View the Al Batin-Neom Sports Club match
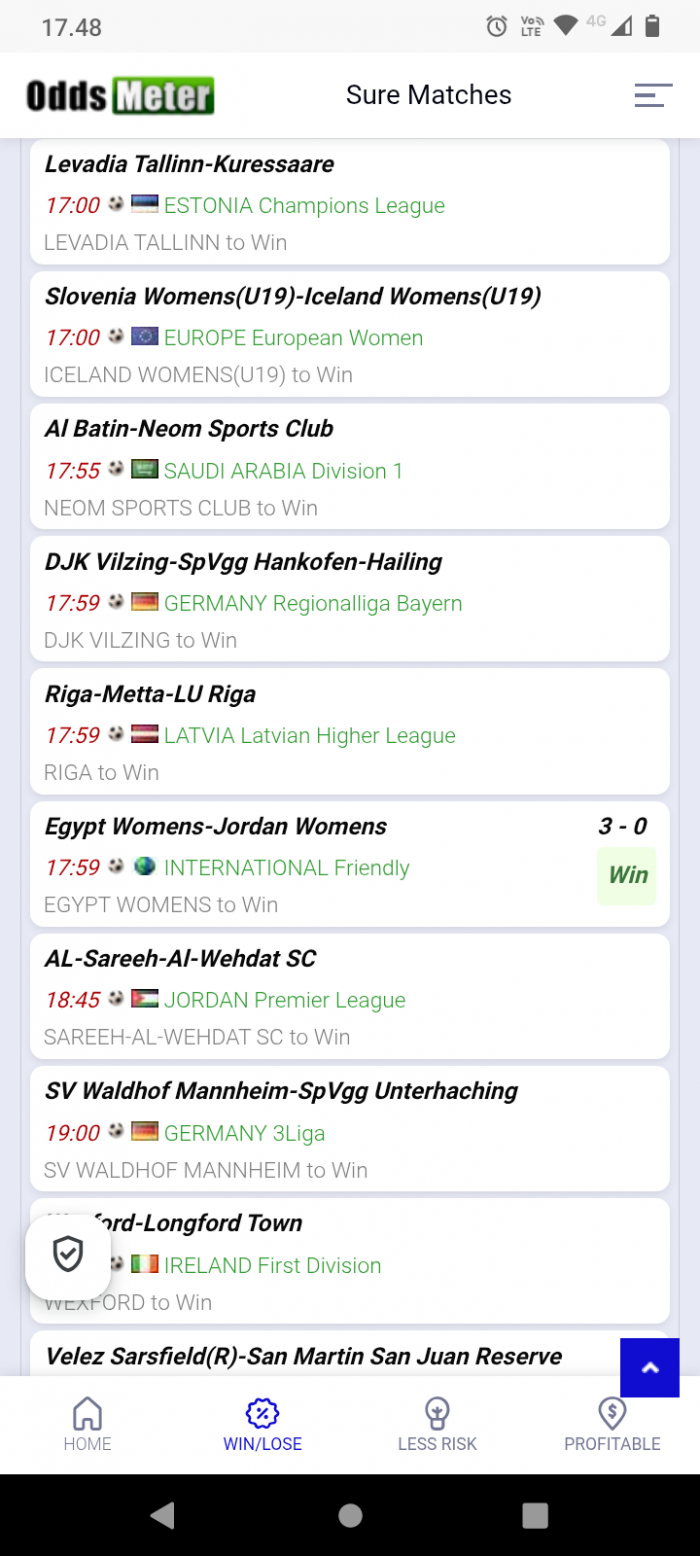The width and height of the screenshot is (700, 1556). (350, 467)
